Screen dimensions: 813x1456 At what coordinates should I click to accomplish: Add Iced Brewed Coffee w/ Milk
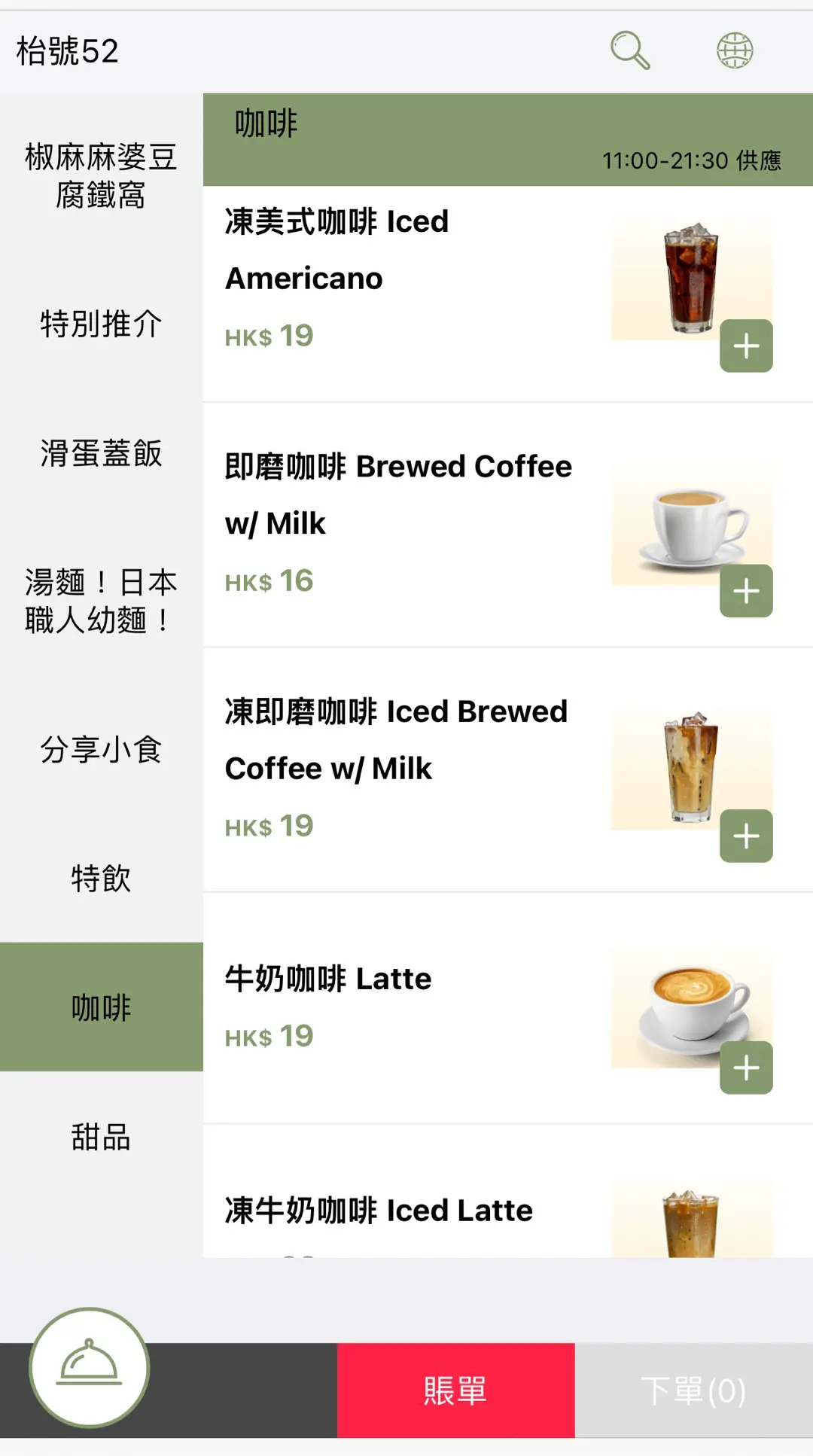tap(746, 836)
